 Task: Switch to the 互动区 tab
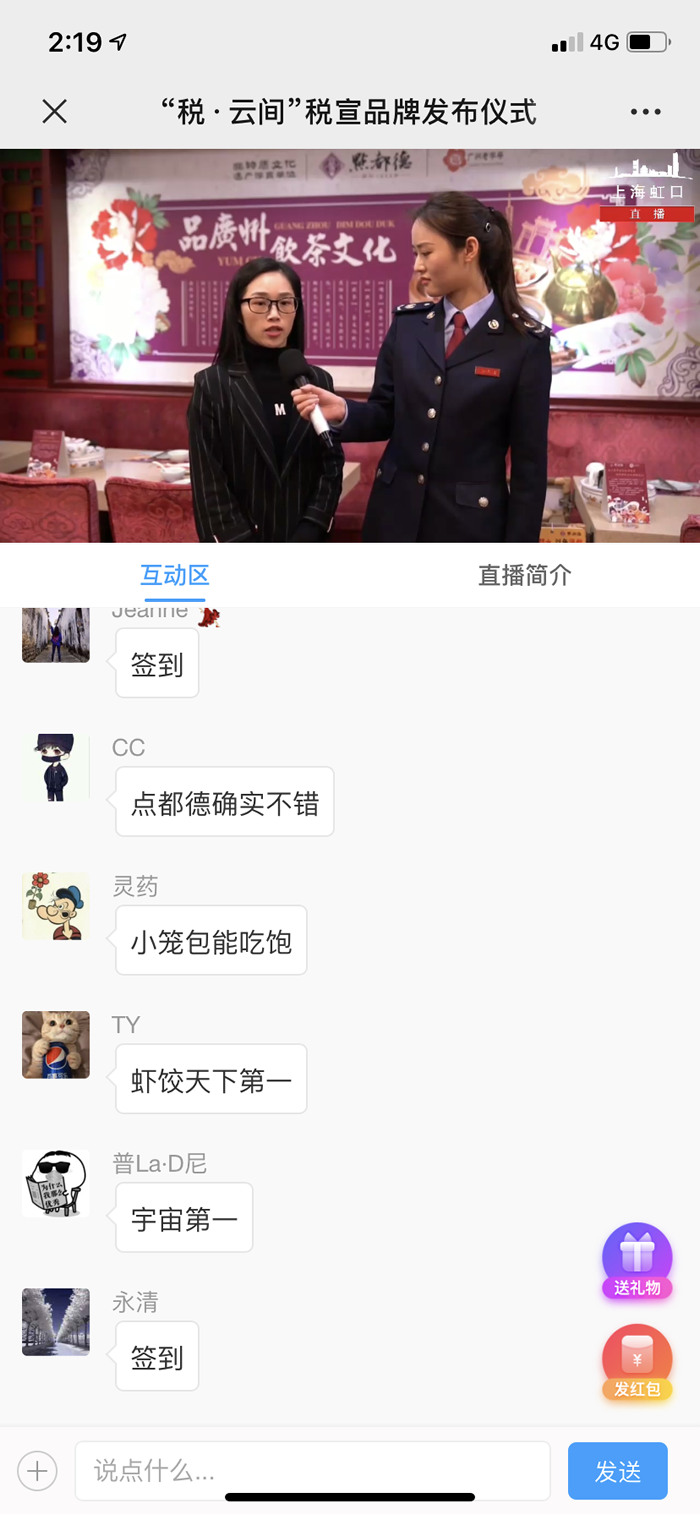coord(174,576)
